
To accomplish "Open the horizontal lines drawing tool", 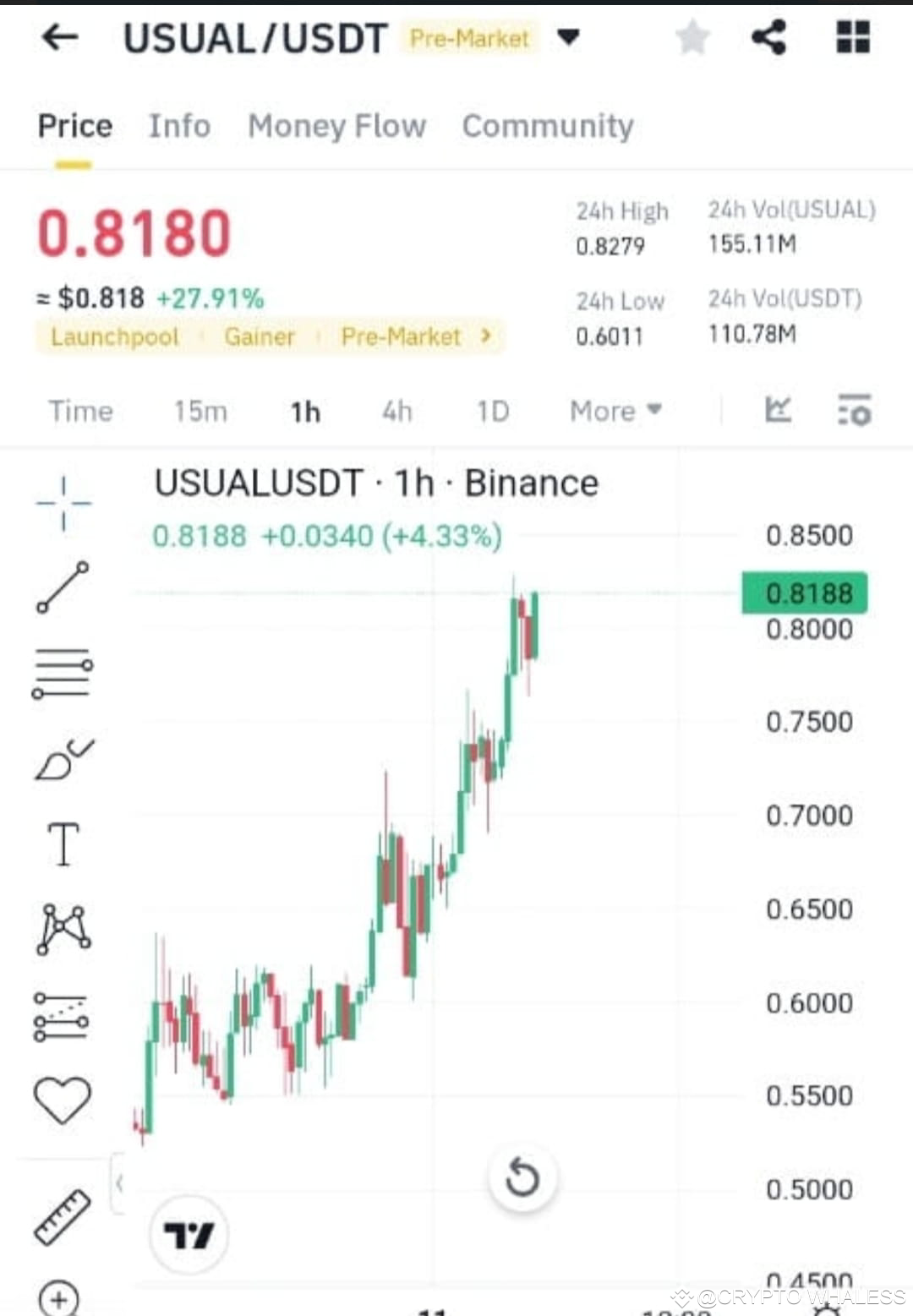I will pos(63,672).
